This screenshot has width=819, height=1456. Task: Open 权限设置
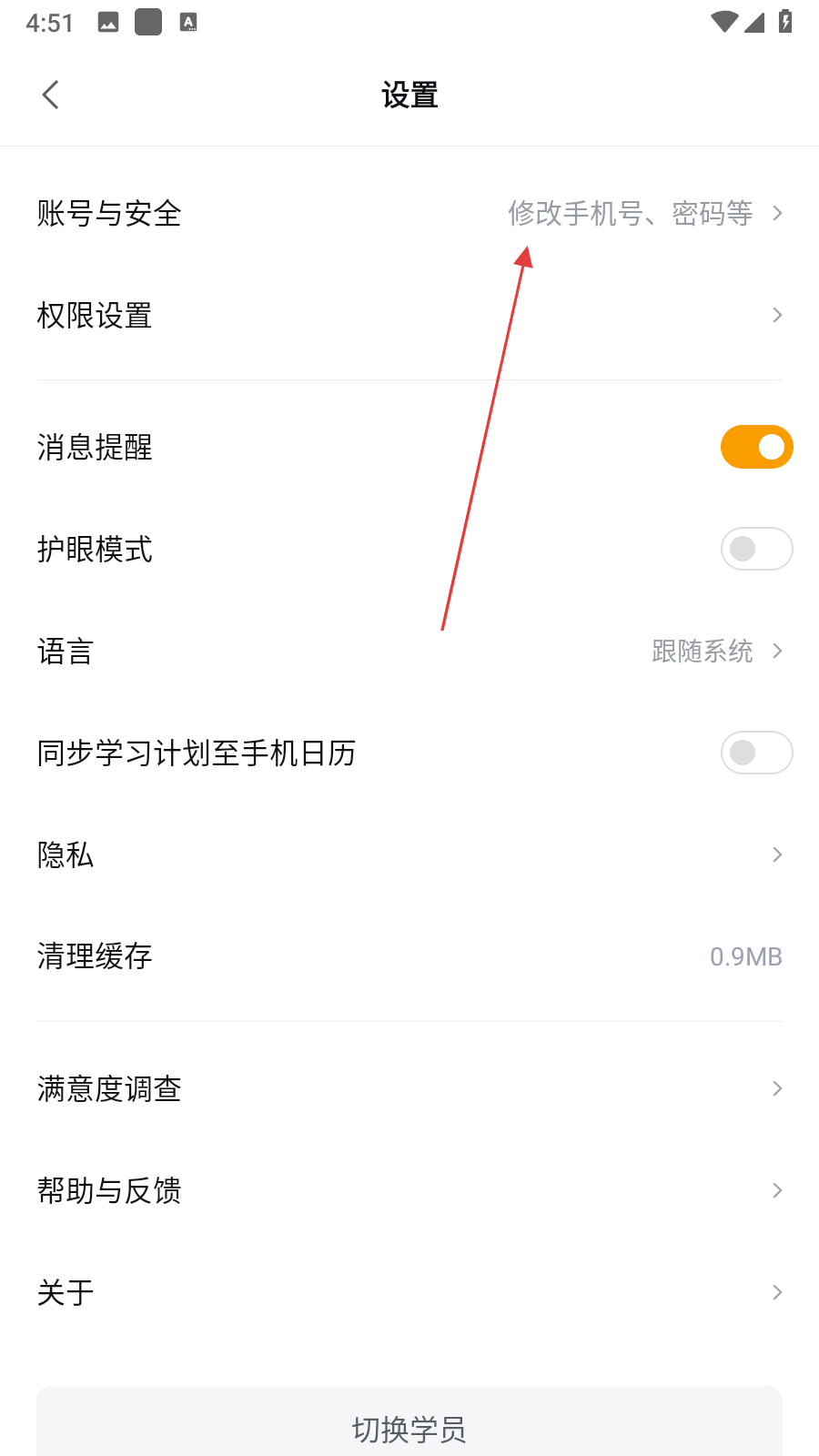pos(409,316)
